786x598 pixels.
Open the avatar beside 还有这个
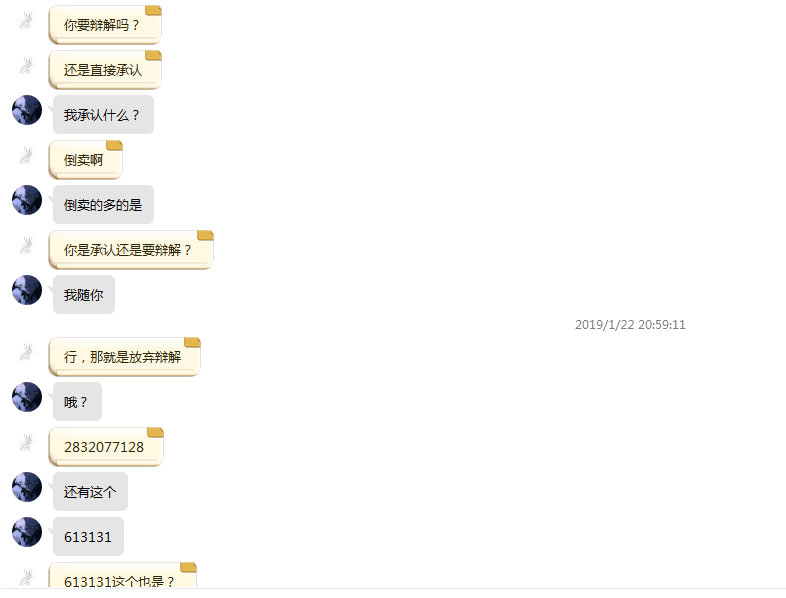(27, 487)
